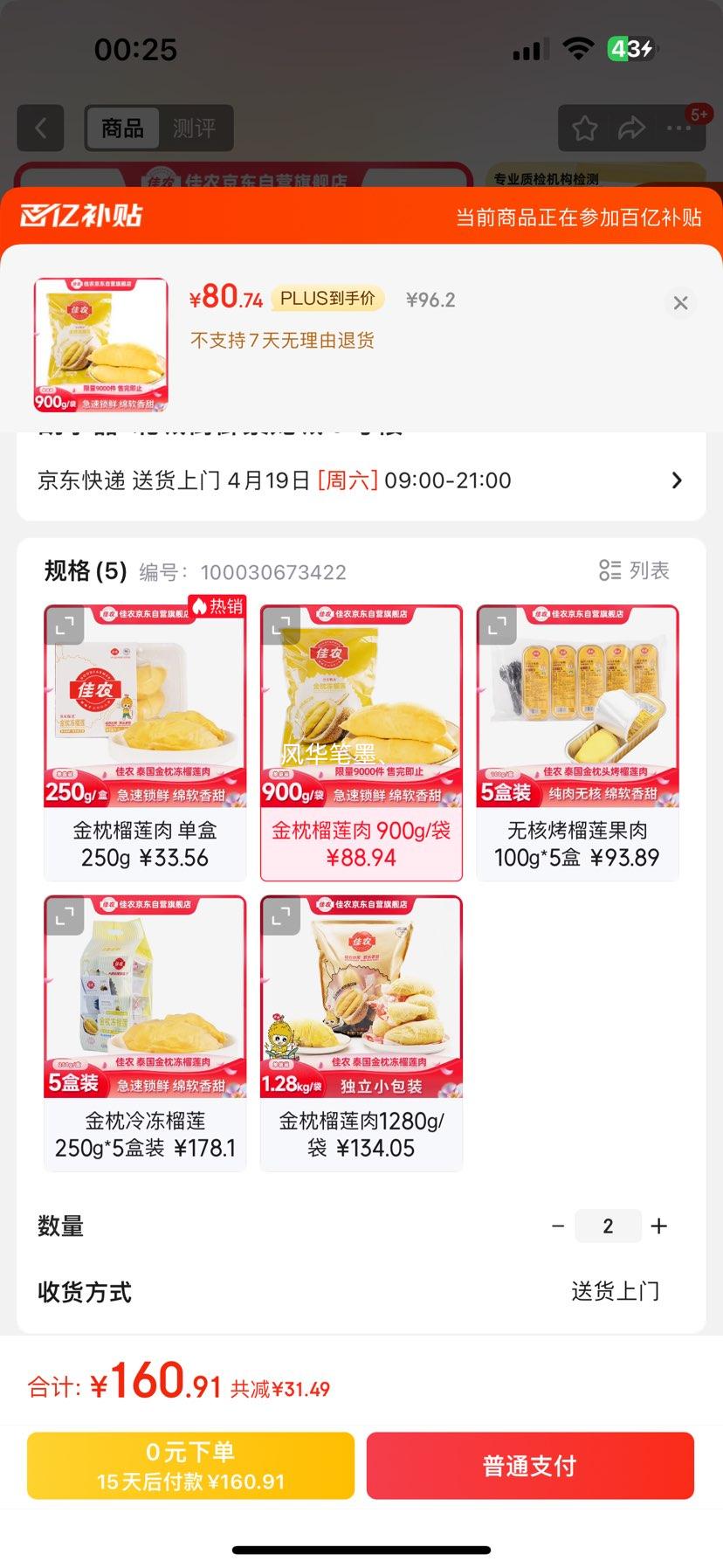Close the product specification sheet

tap(680, 302)
